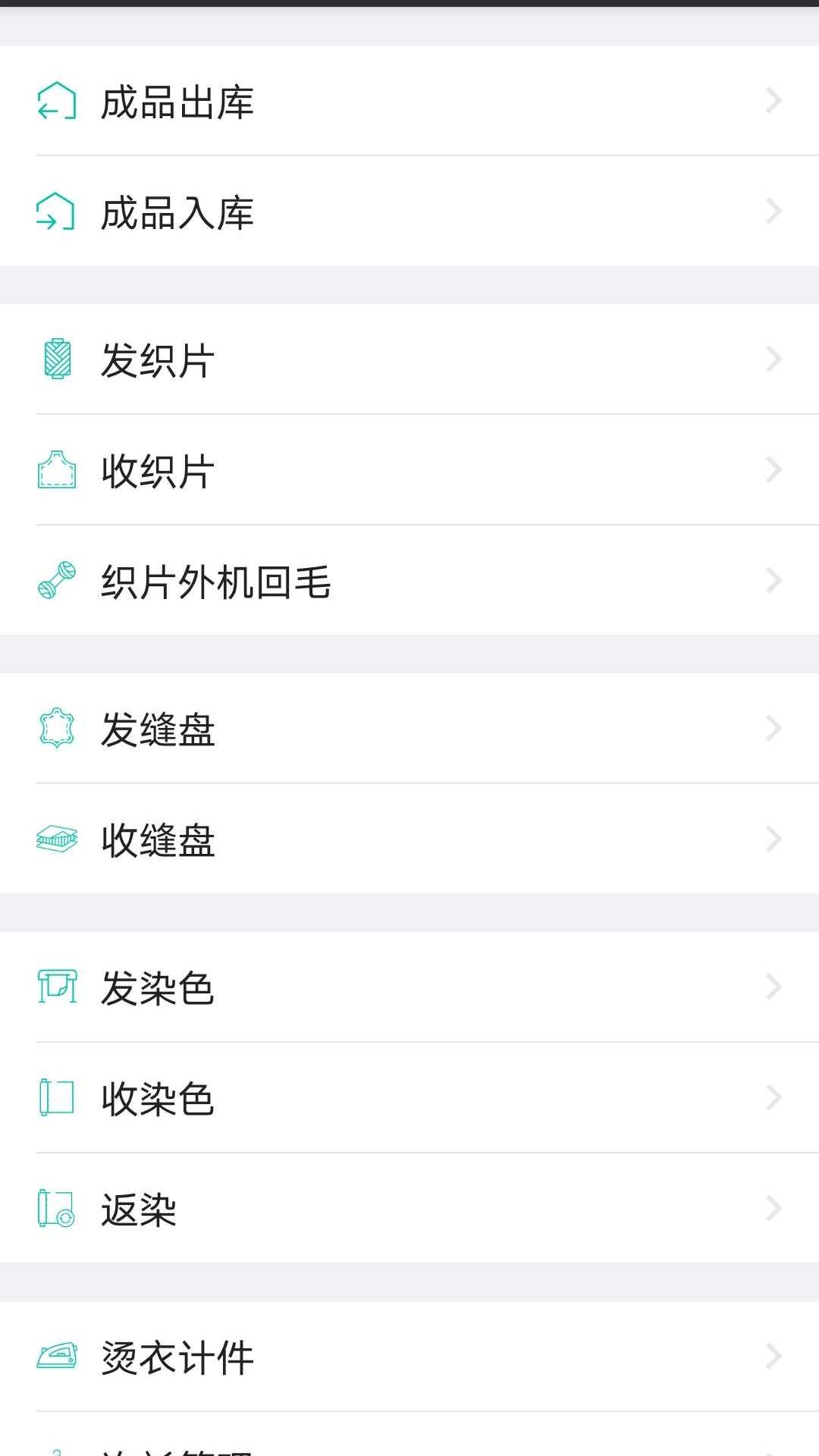Select the dyeing machine icon for 发染色

[55, 986]
